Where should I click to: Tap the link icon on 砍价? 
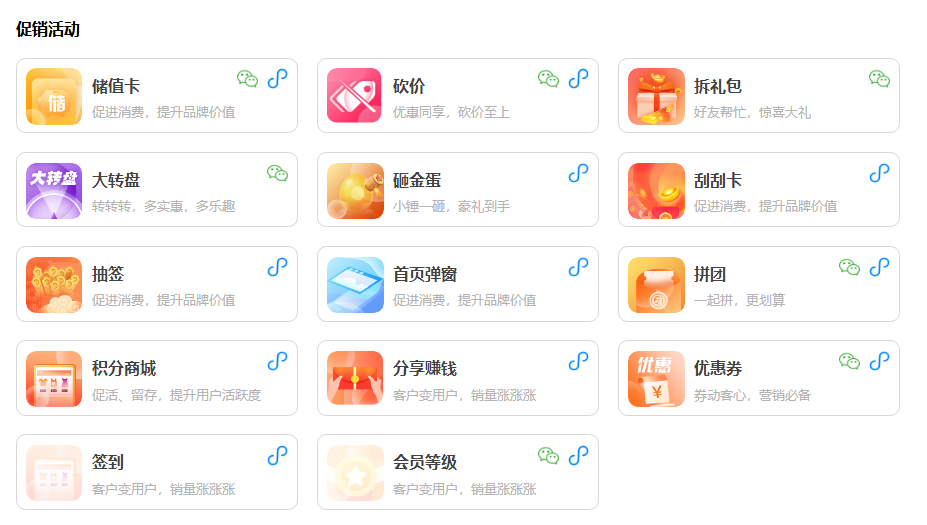(x=578, y=79)
